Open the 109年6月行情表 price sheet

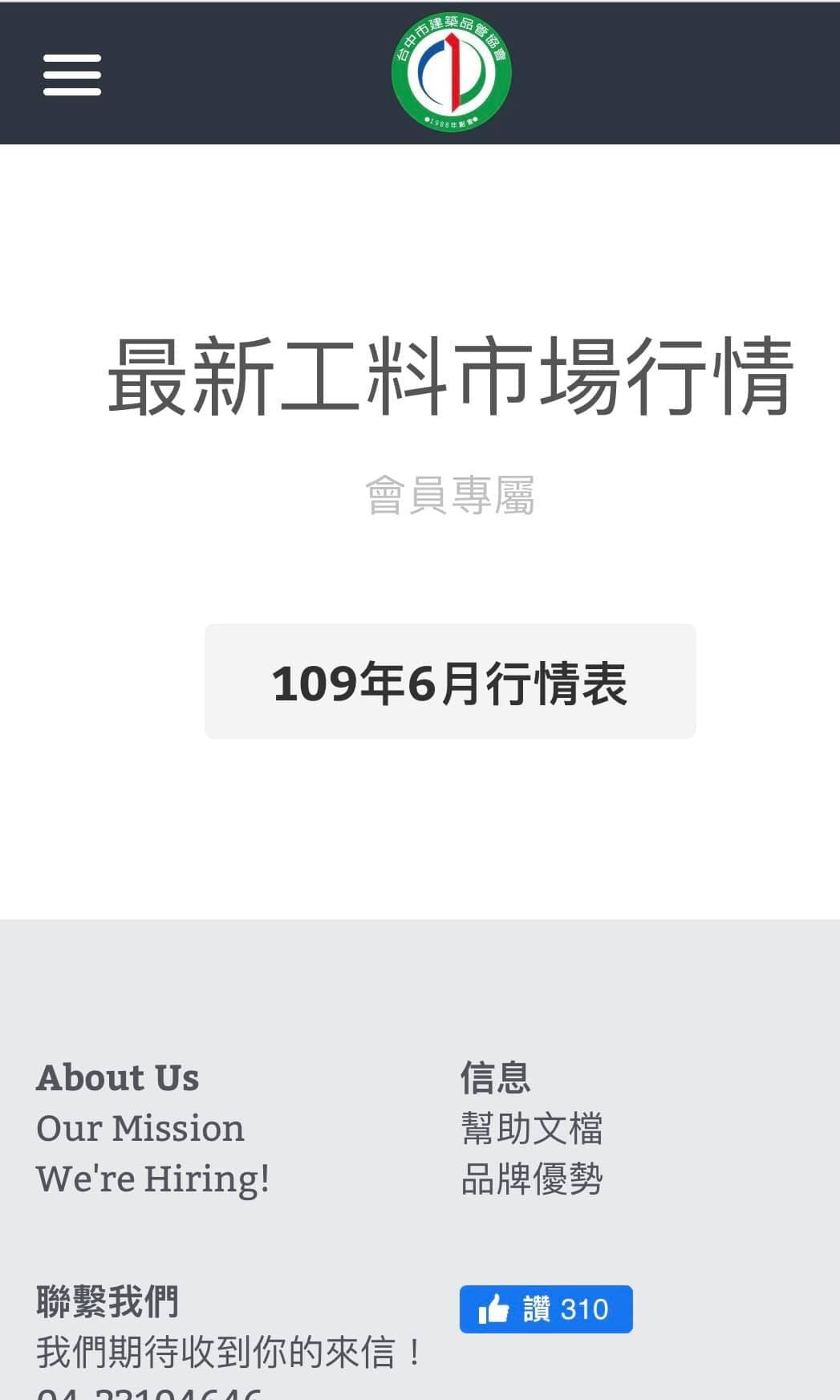point(450,681)
